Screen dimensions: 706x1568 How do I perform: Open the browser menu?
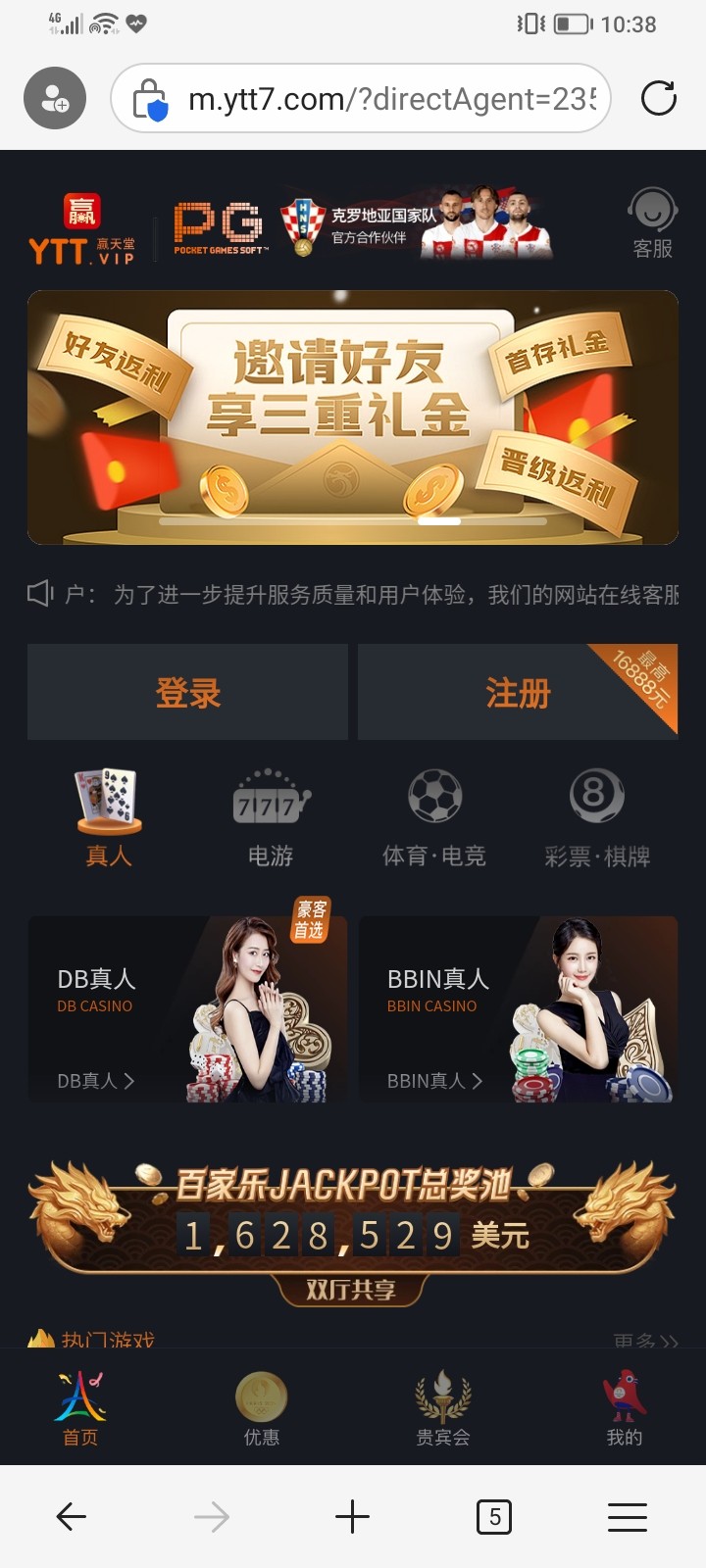(628, 1516)
